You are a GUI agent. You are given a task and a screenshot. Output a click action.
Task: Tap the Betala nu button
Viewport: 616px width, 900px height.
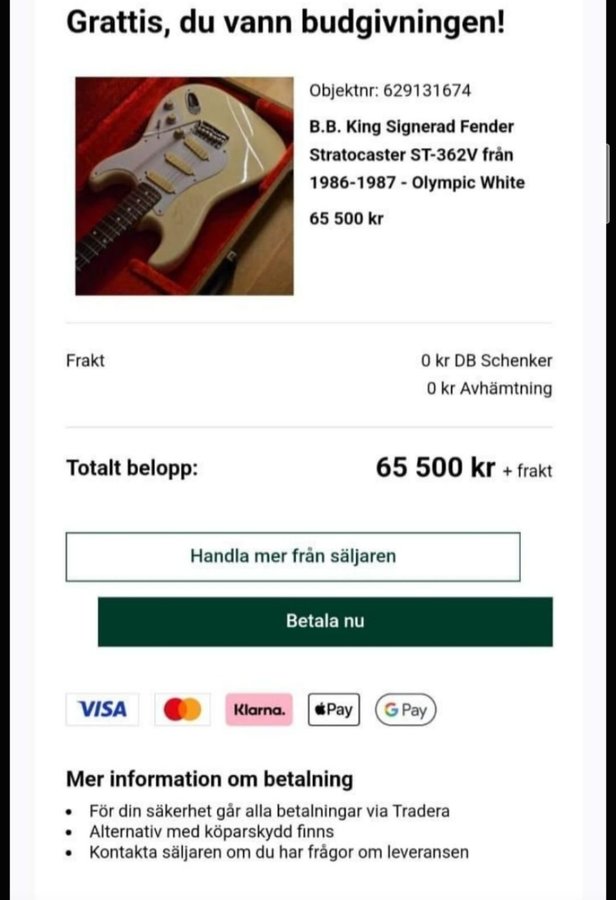pyautogui.click(x=325, y=621)
